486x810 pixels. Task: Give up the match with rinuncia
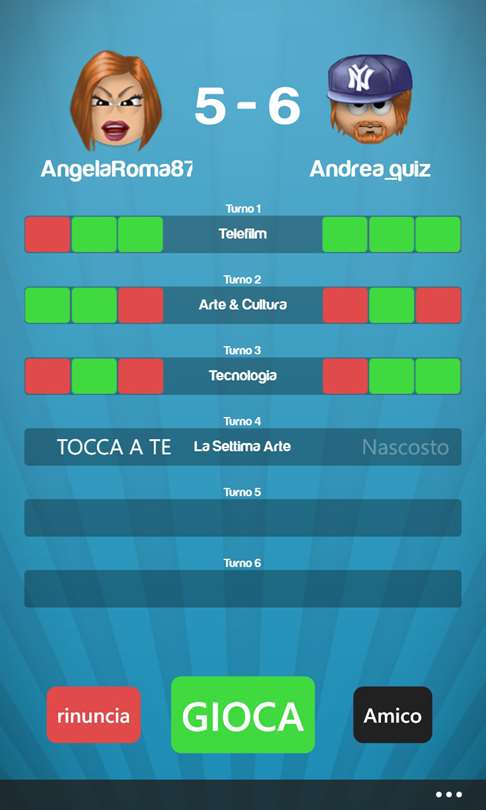click(x=93, y=715)
